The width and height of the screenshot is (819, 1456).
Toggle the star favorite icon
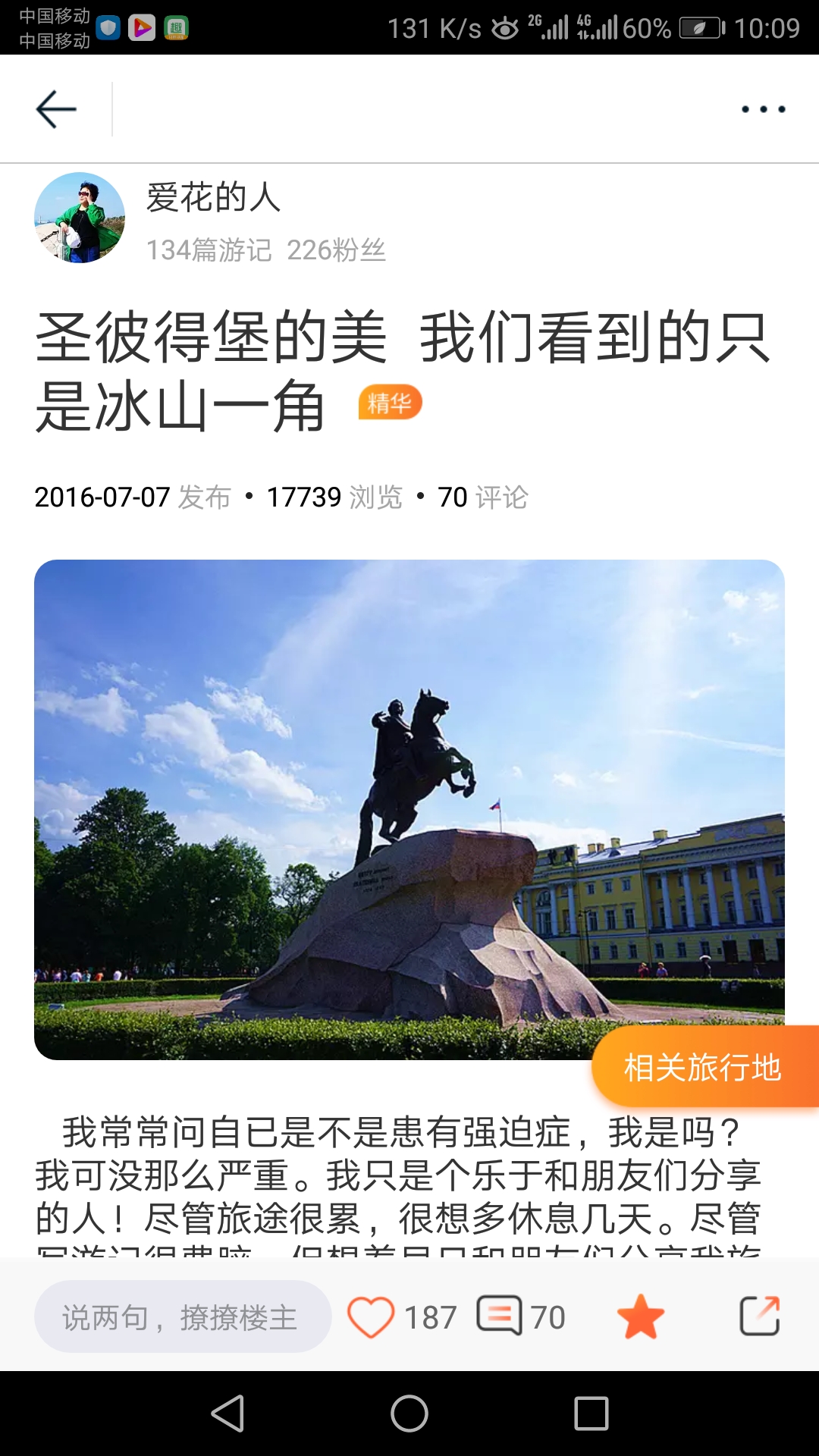click(x=641, y=1316)
